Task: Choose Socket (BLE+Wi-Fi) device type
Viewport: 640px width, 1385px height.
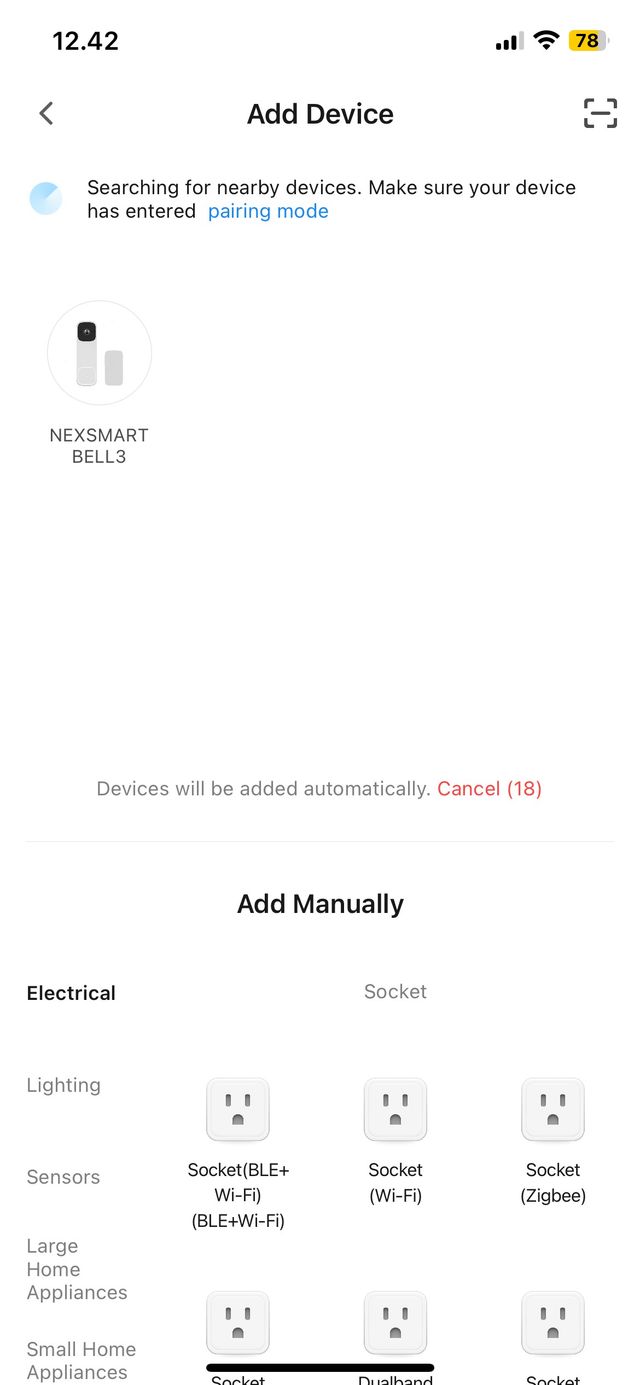Action: point(238,1110)
